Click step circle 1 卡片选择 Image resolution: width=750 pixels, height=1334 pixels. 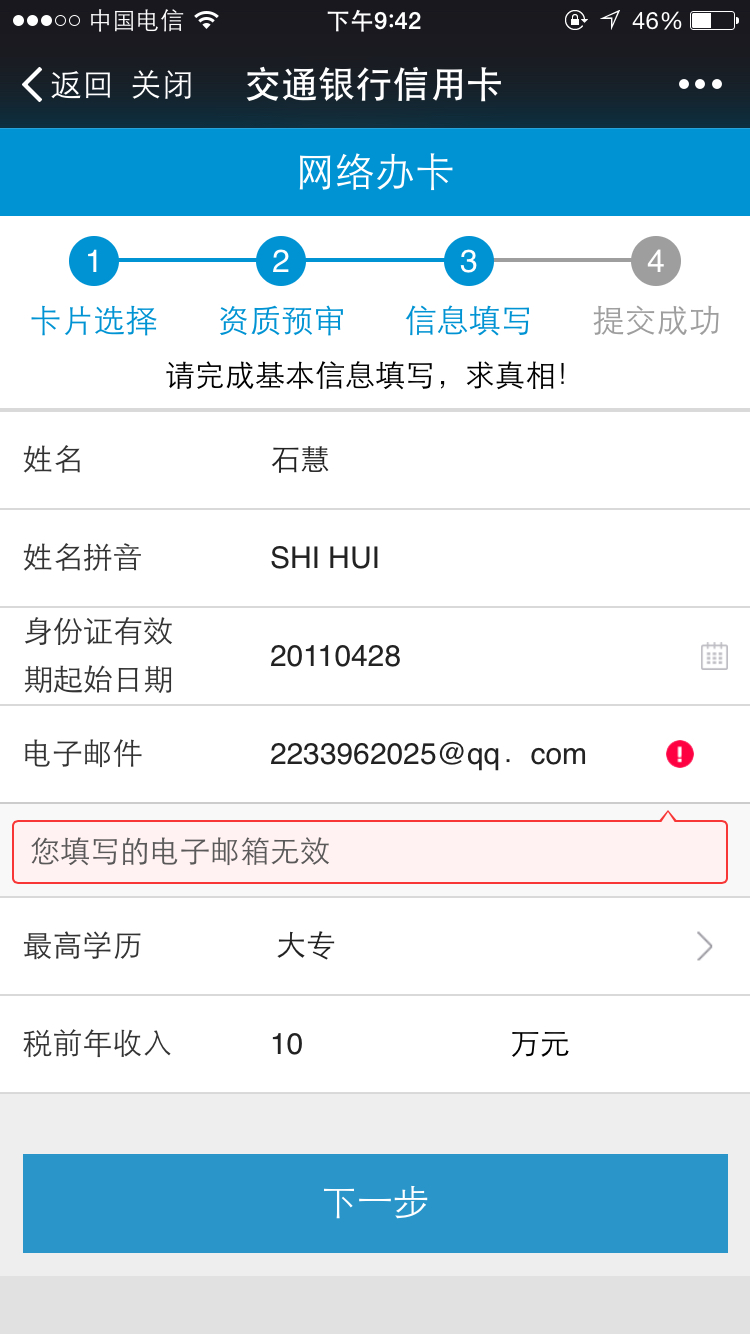(93, 261)
